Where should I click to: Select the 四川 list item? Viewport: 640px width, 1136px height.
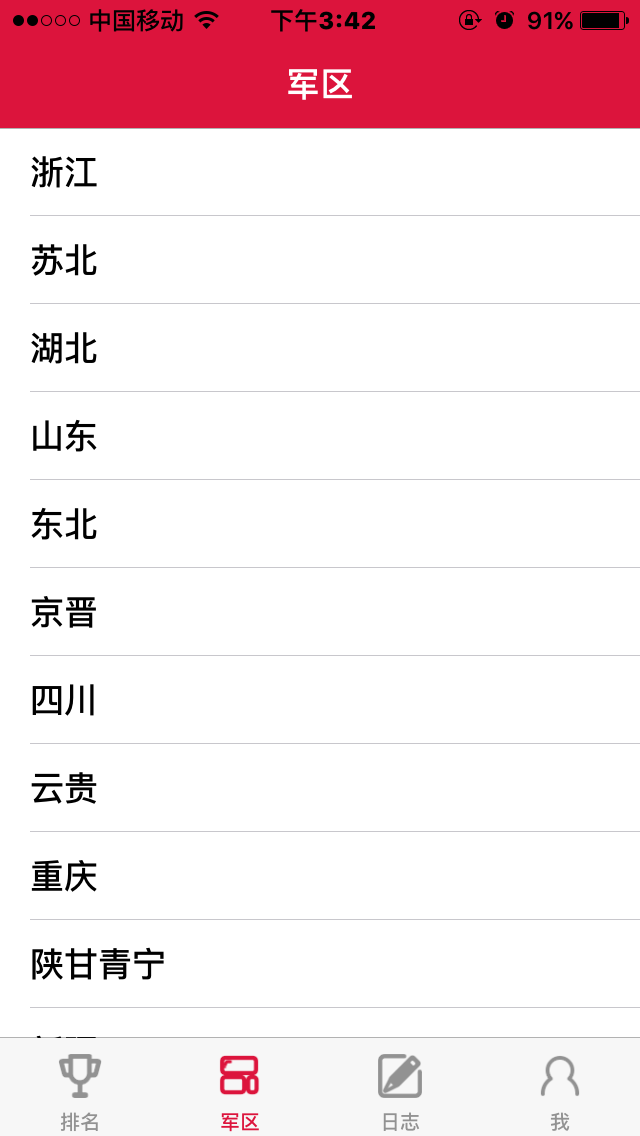320,701
